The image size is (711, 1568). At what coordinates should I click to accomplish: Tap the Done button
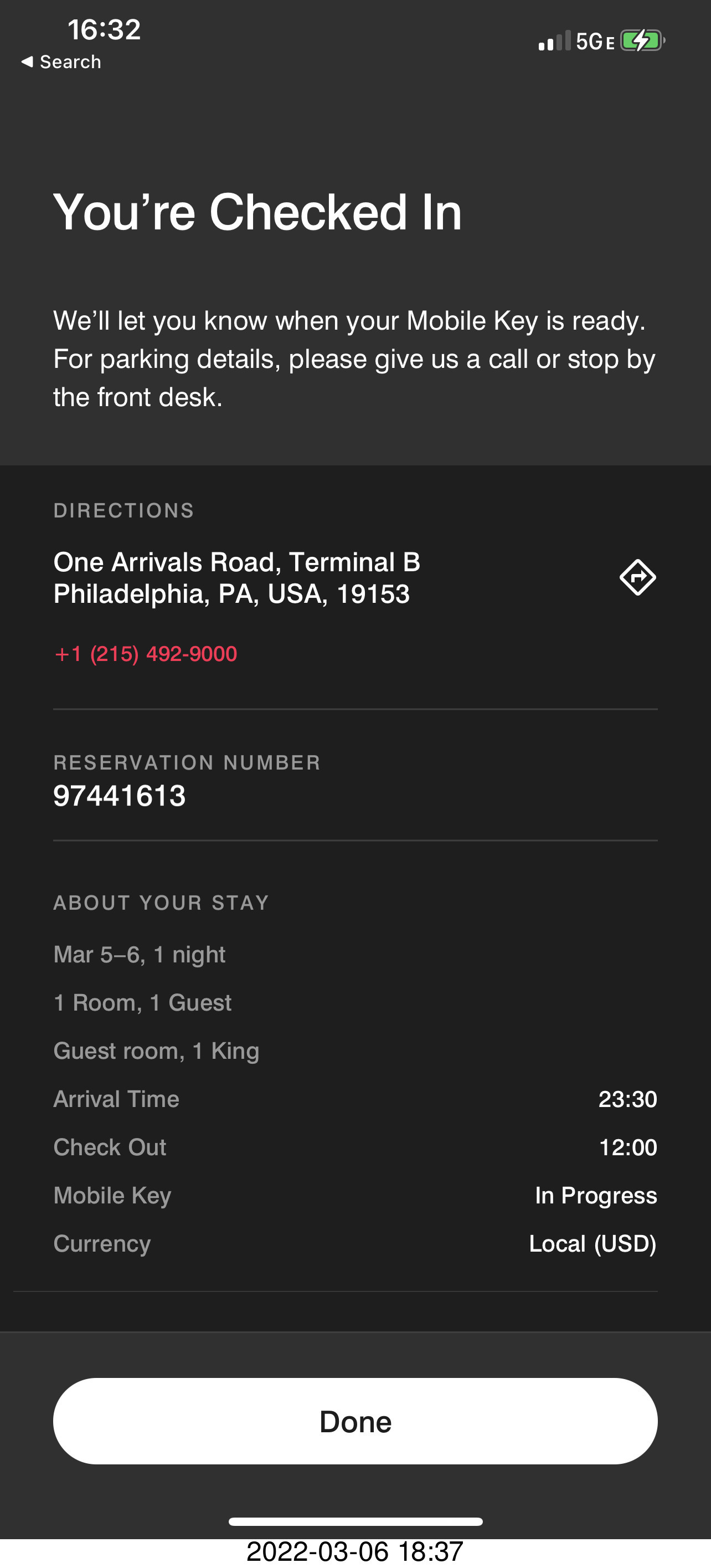355,1422
